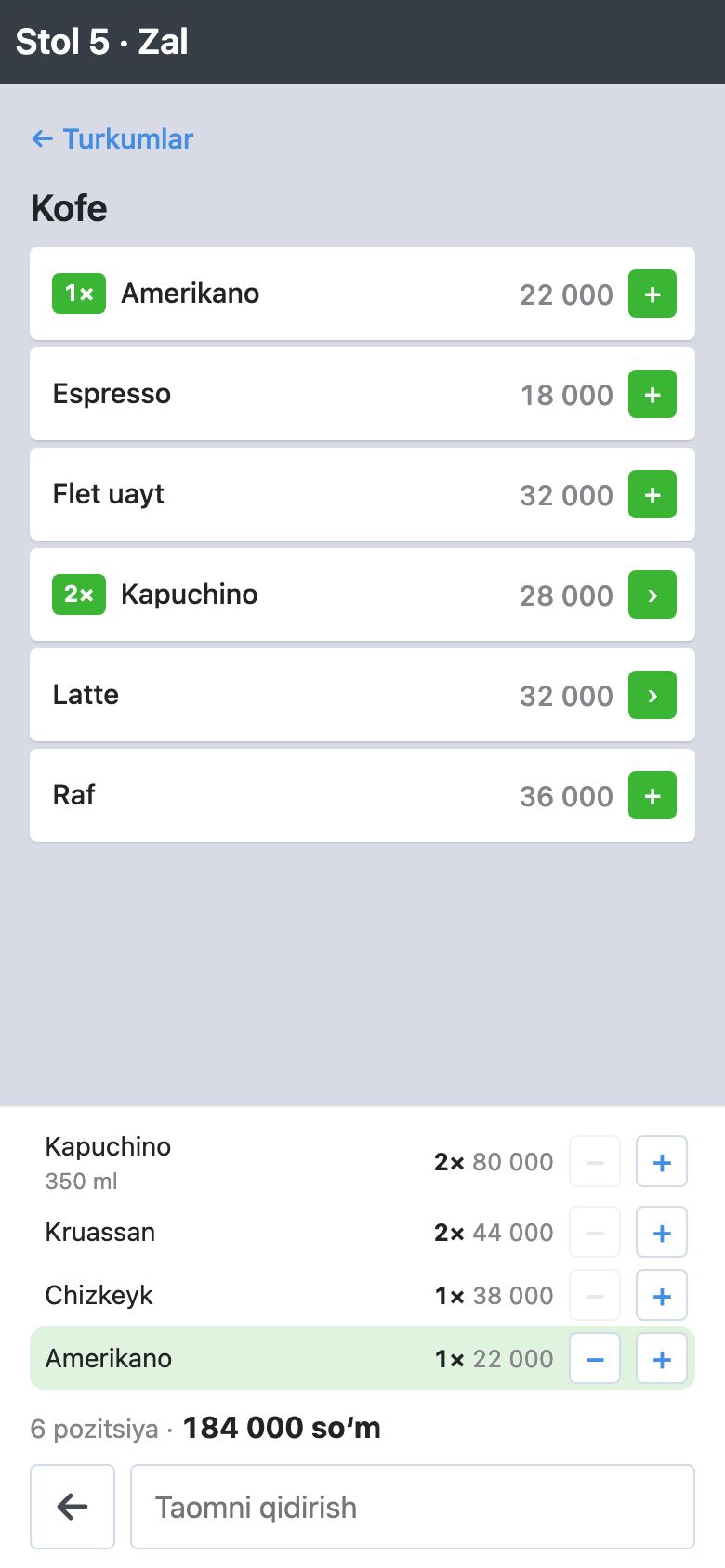Open Kapuchino options with the arrow button
The height and width of the screenshot is (1568, 725).
point(652,595)
